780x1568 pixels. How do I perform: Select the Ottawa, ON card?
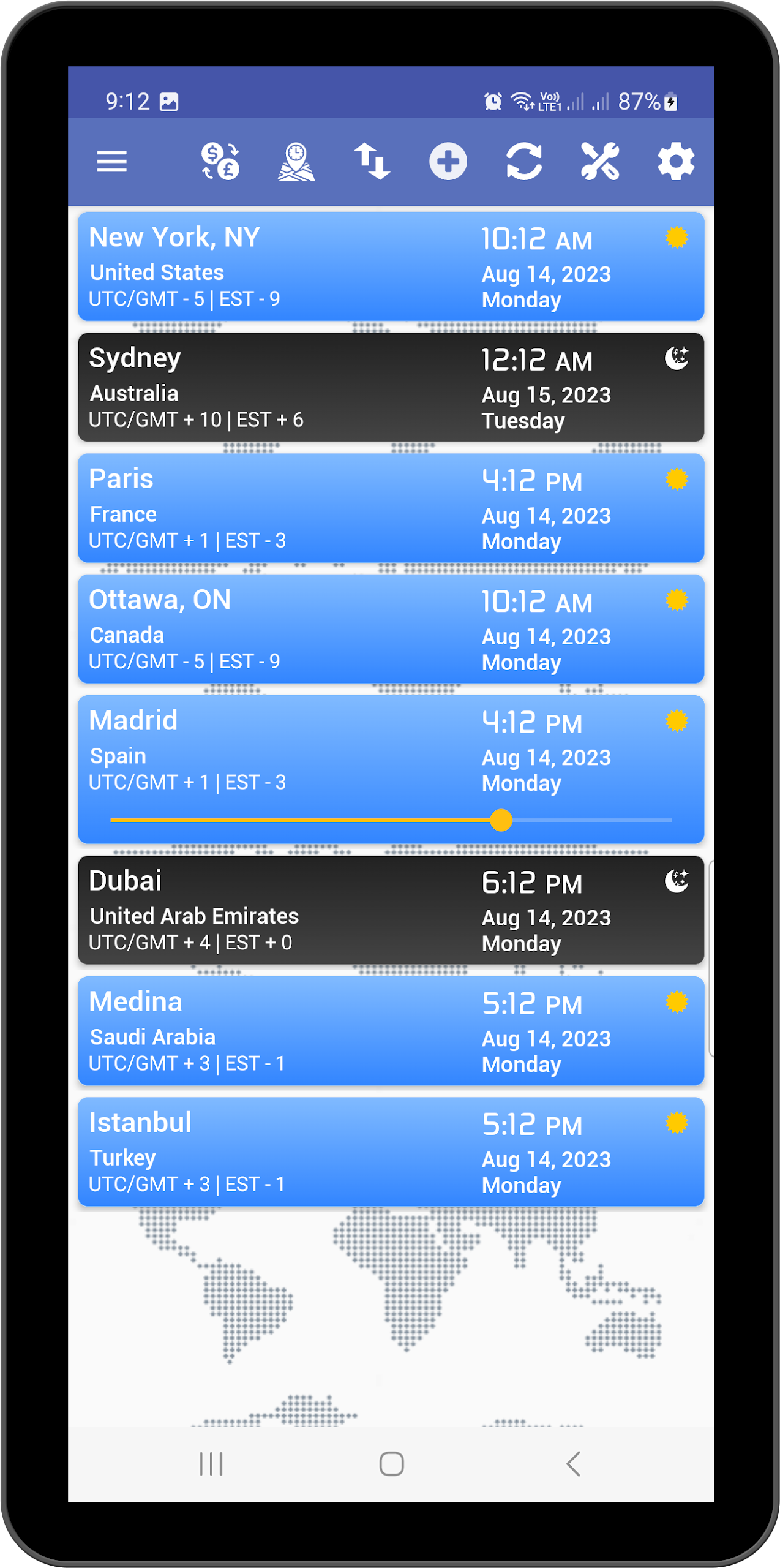[391, 628]
